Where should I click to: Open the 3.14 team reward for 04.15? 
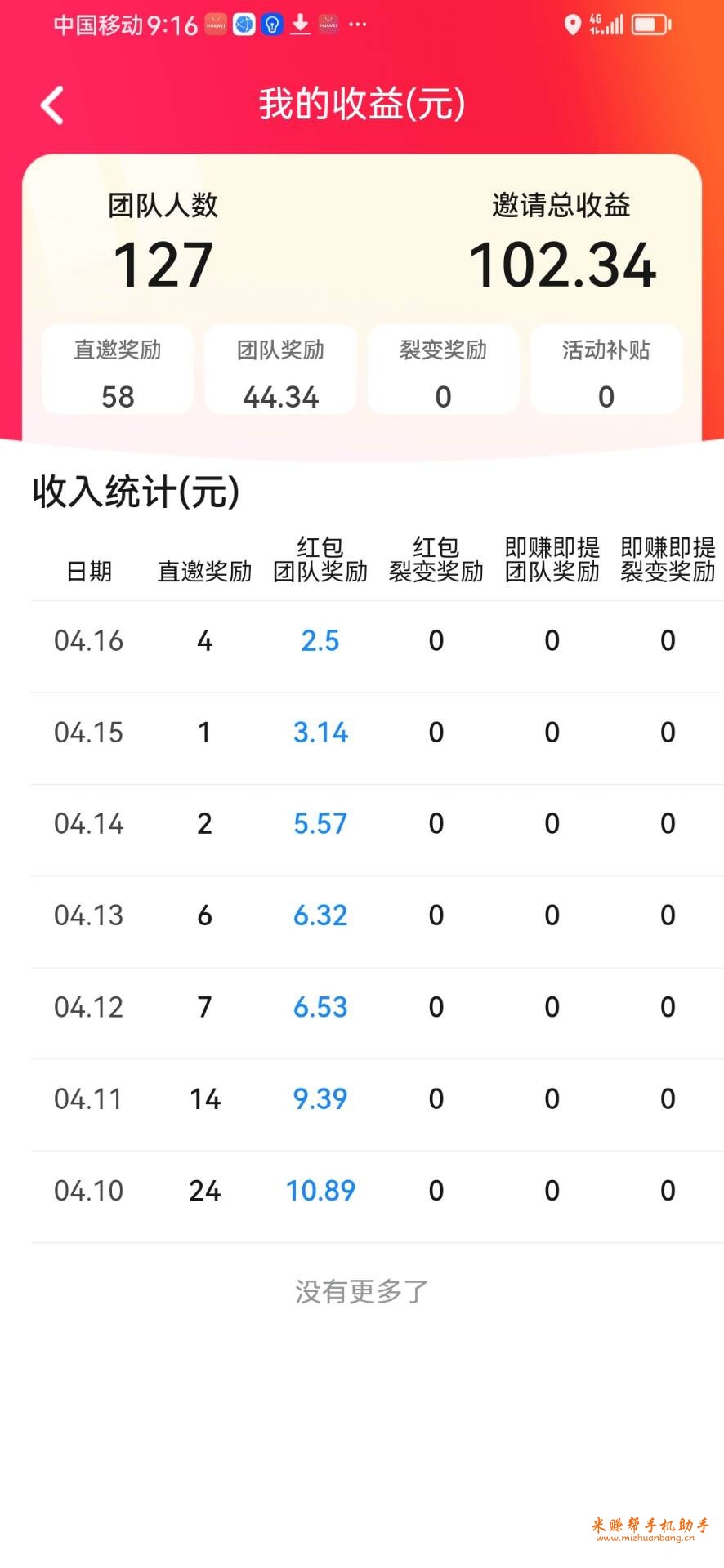tap(320, 733)
